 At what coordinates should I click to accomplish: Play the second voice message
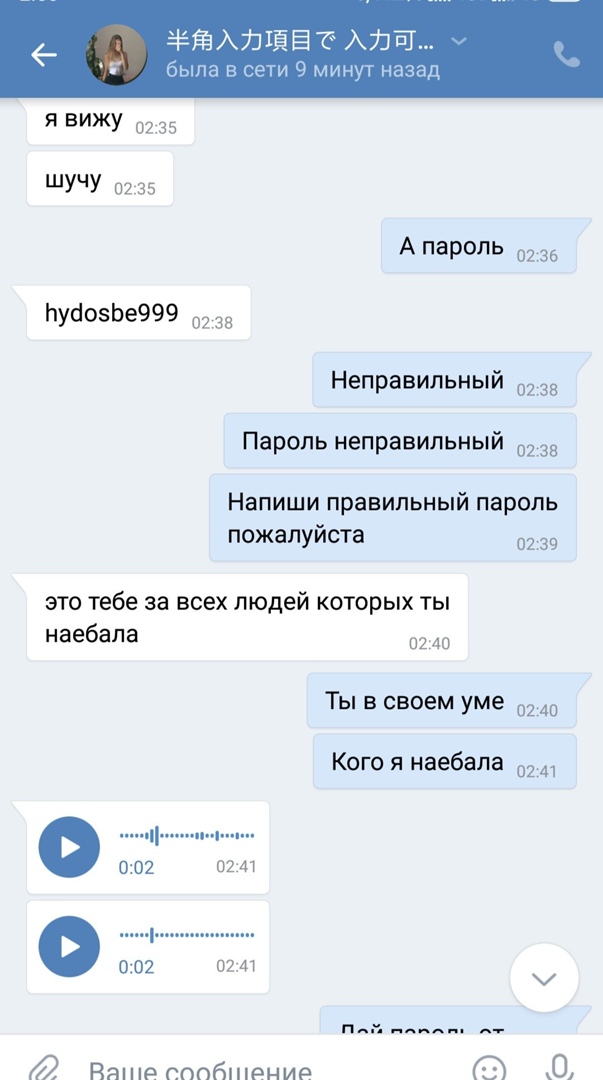[x=69, y=946]
